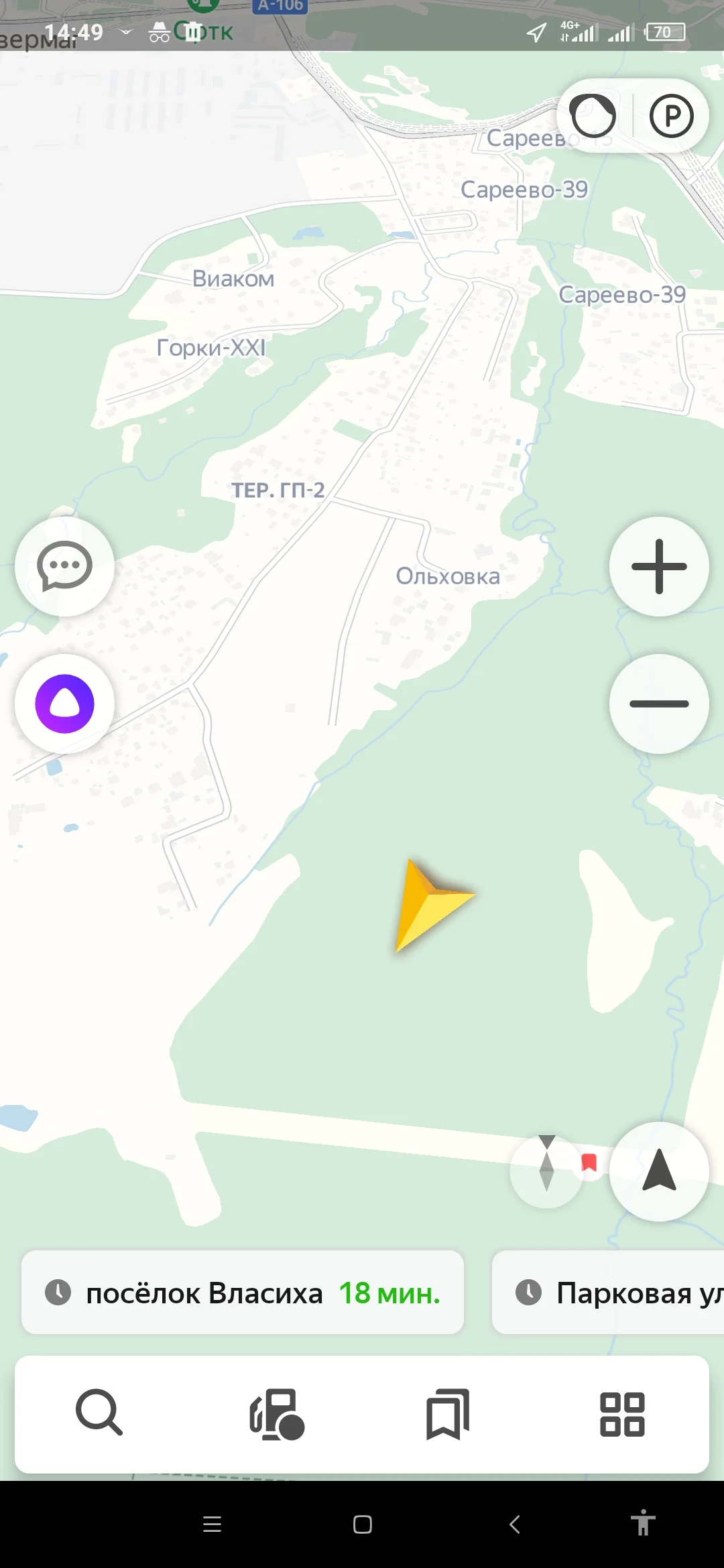Start route to посёлок Власиха
Image resolution: width=724 pixels, height=1568 pixels.
(x=204, y=1293)
